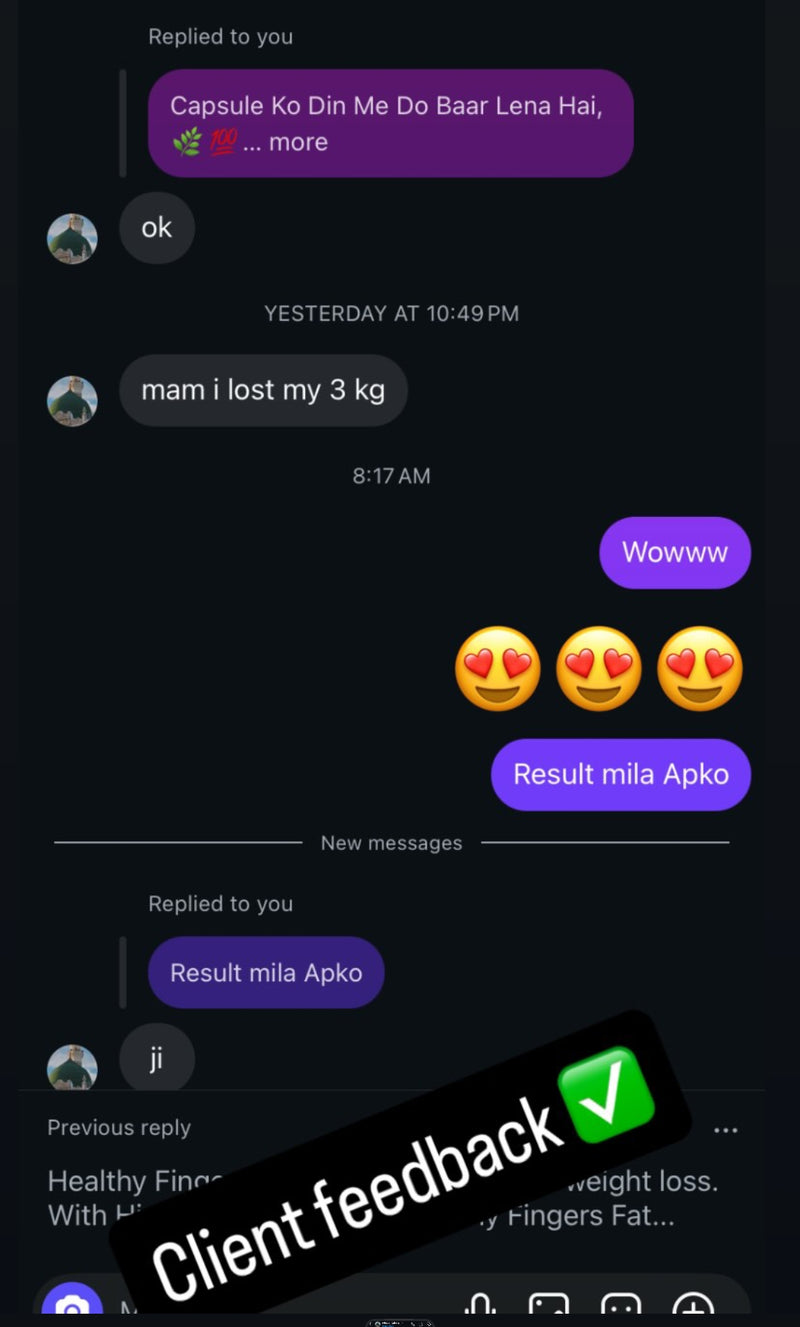The height and width of the screenshot is (1327, 800).
Task: Open the three-dot options menu near Previous reply
Action: (x=726, y=1129)
